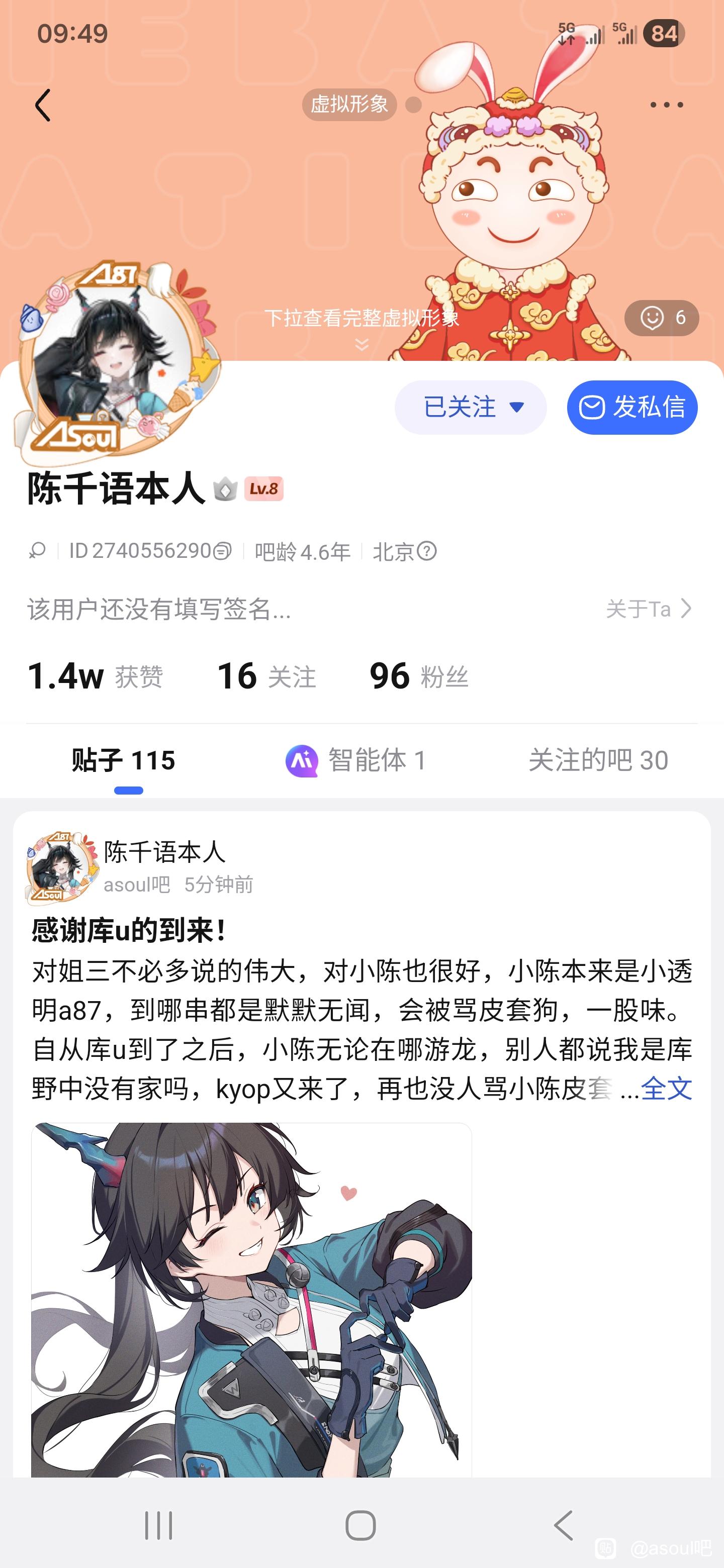Send a private message via 发私信
The image size is (724, 1568).
pos(632,407)
